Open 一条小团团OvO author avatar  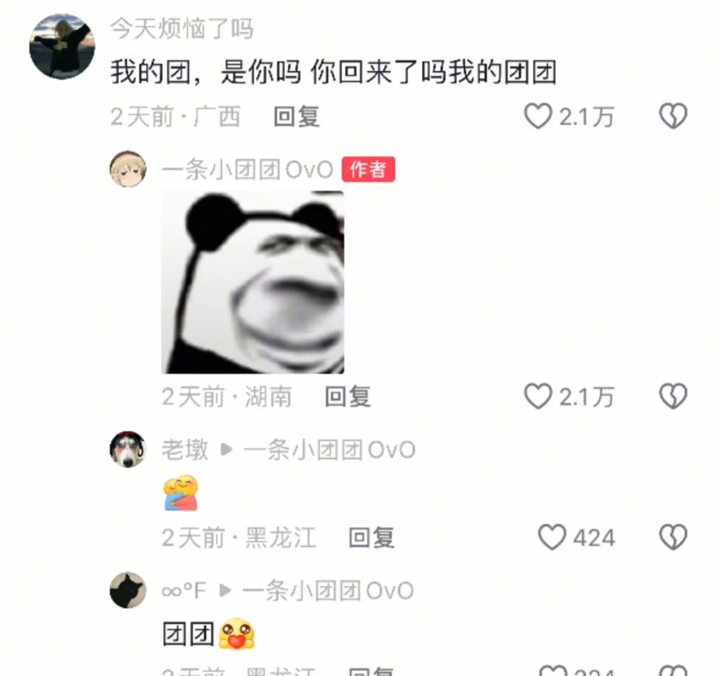point(128,170)
